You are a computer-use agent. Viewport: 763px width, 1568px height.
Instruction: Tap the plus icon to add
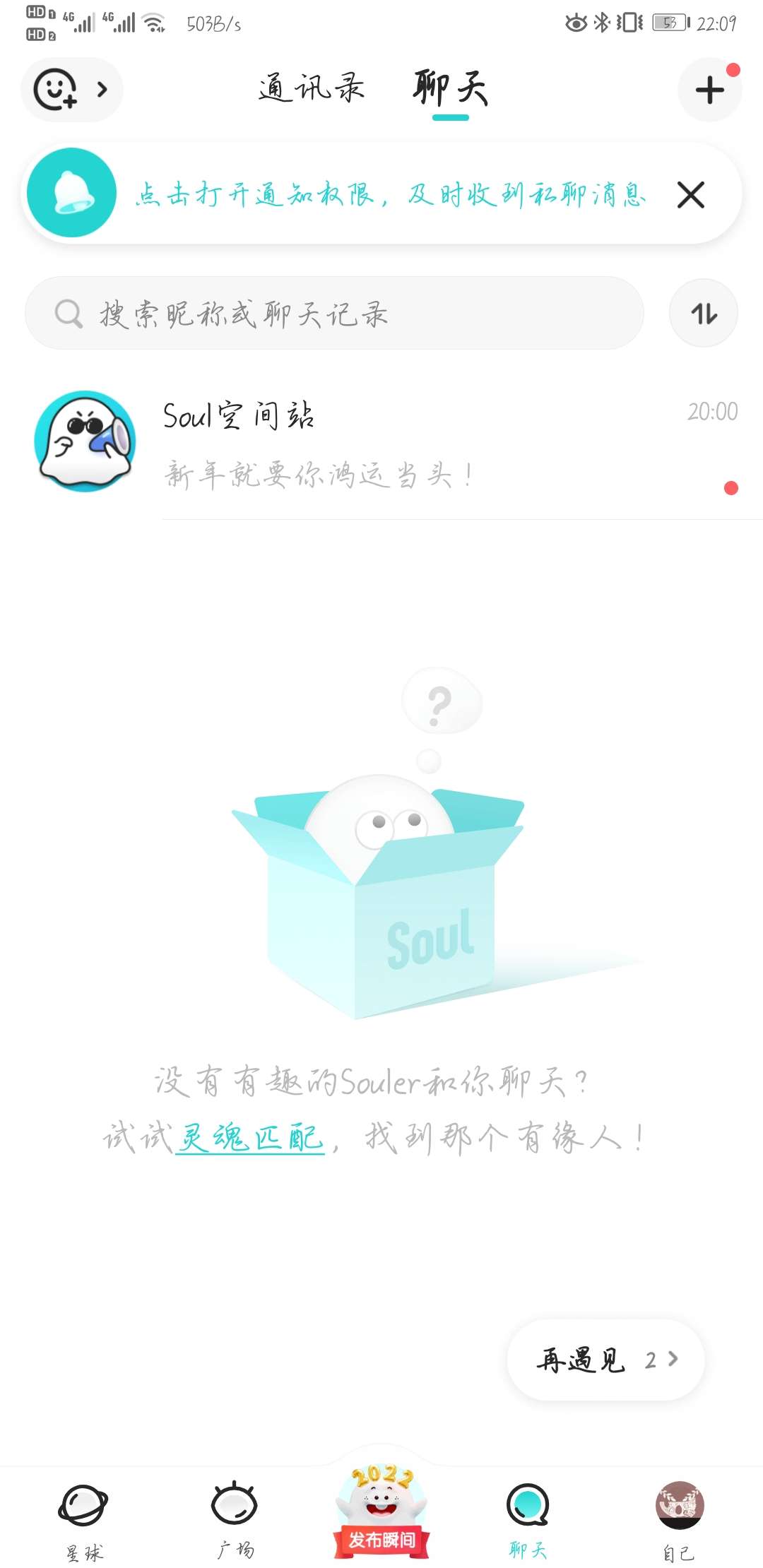pyautogui.click(x=709, y=90)
